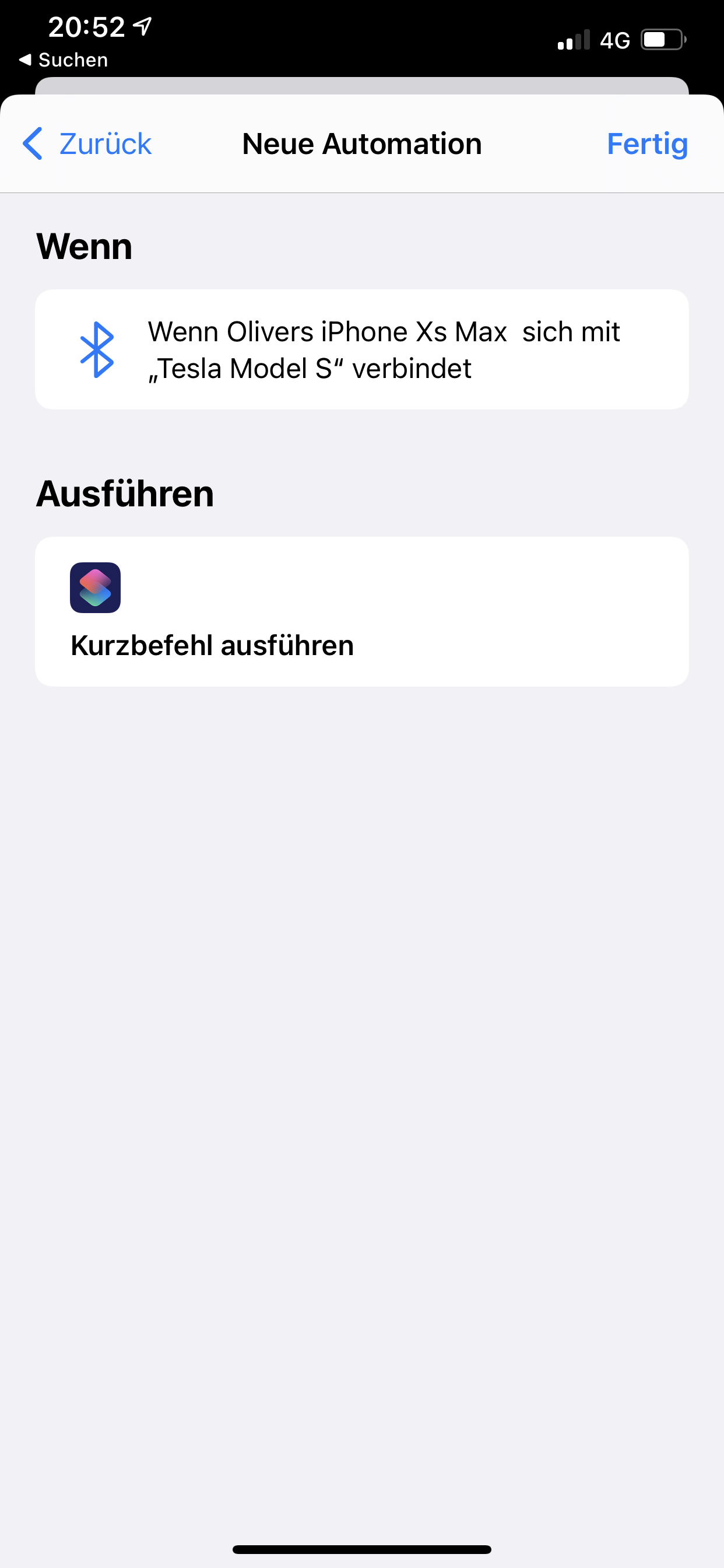Open the Tesla Model S Bluetooth trigger card
Screen dimensions: 724x1568
pos(362,349)
